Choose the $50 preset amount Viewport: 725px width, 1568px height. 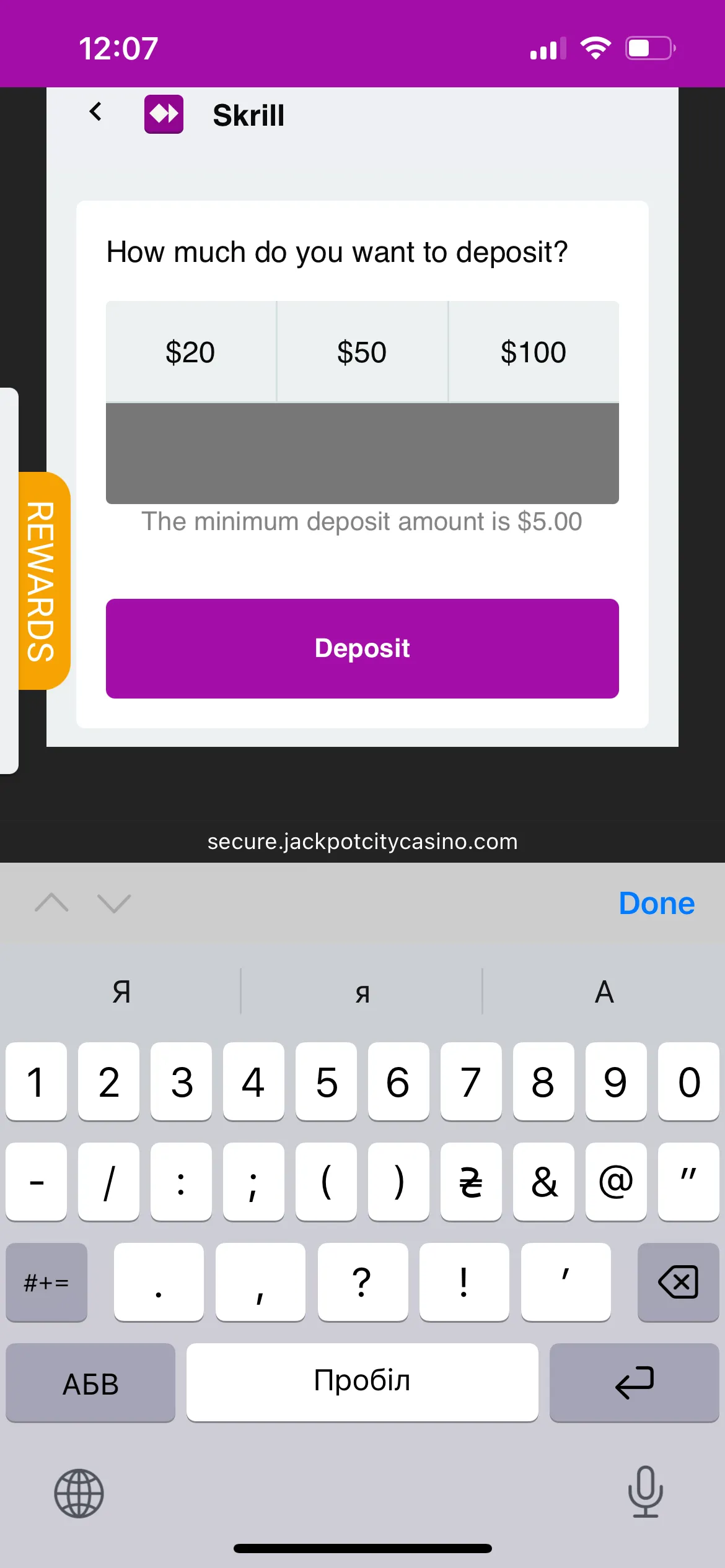(362, 352)
